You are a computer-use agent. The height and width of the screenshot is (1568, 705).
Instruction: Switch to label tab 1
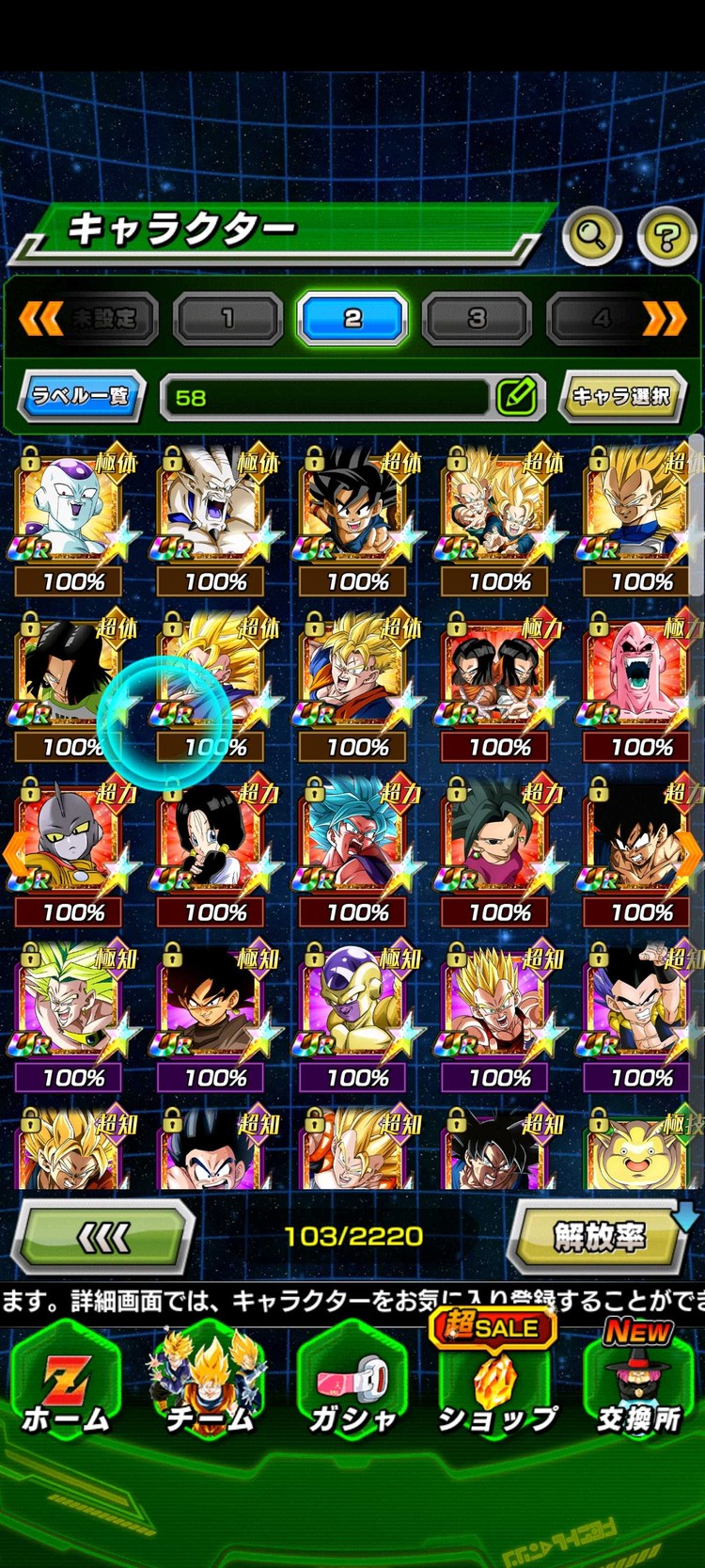coord(227,319)
